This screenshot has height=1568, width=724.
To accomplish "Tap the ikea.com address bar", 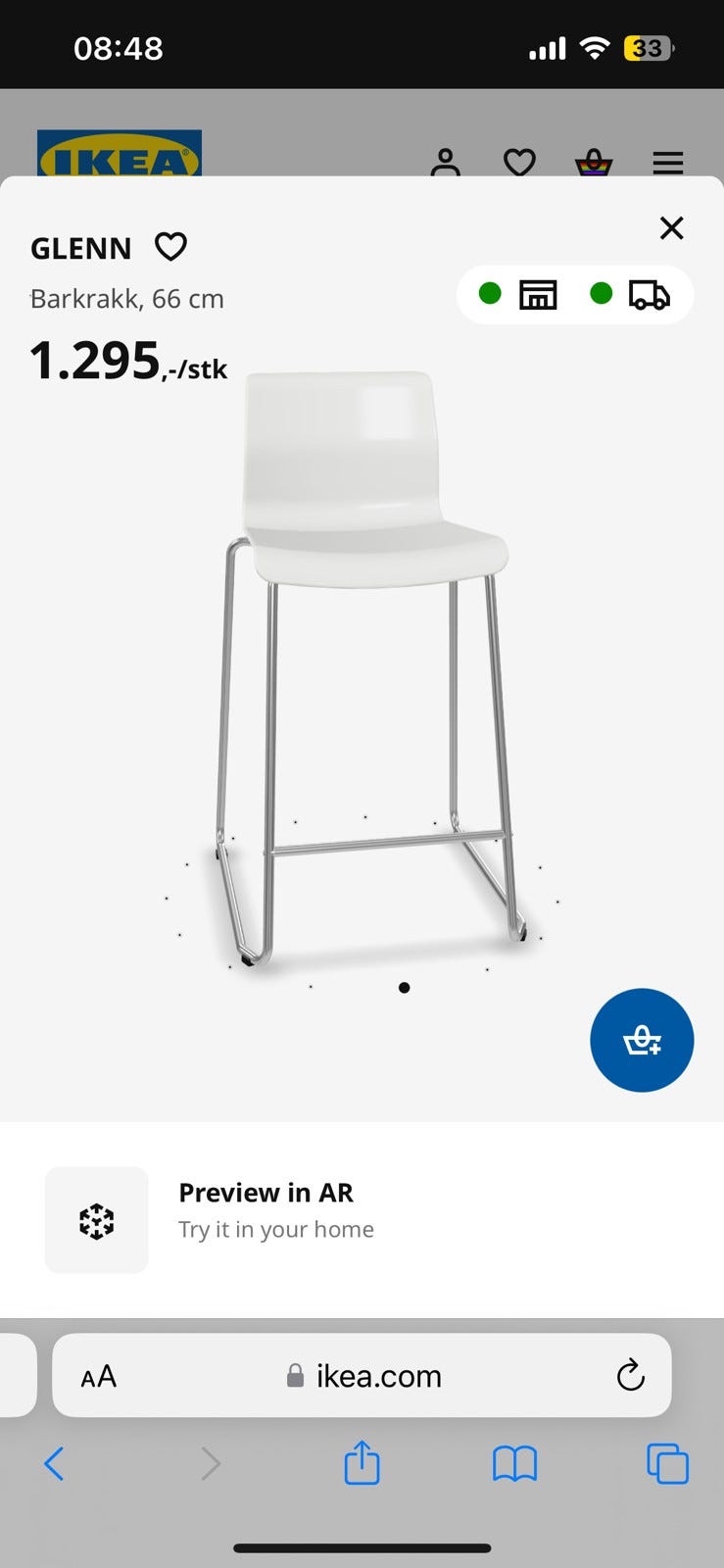I will [x=362, y=1376].
